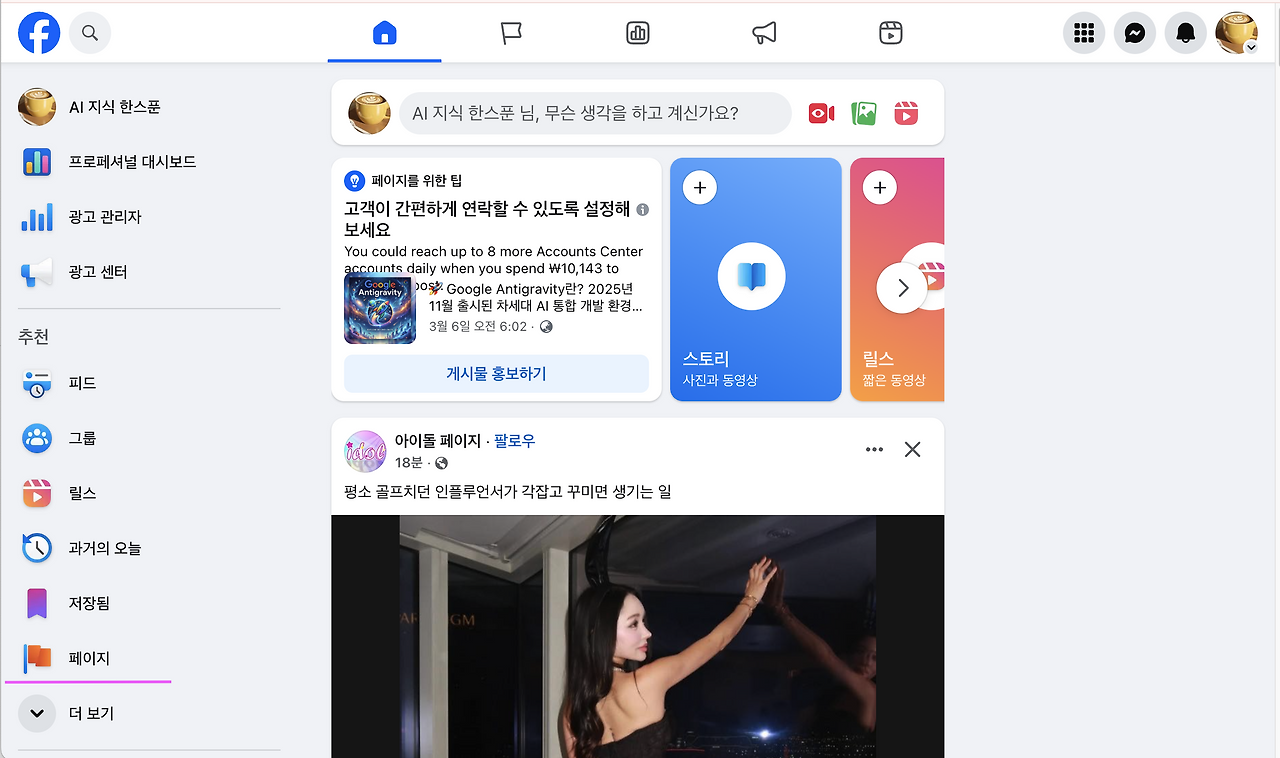
Task: Tap 게시물 홍보하기 button
Action: (x=496, y=374)
